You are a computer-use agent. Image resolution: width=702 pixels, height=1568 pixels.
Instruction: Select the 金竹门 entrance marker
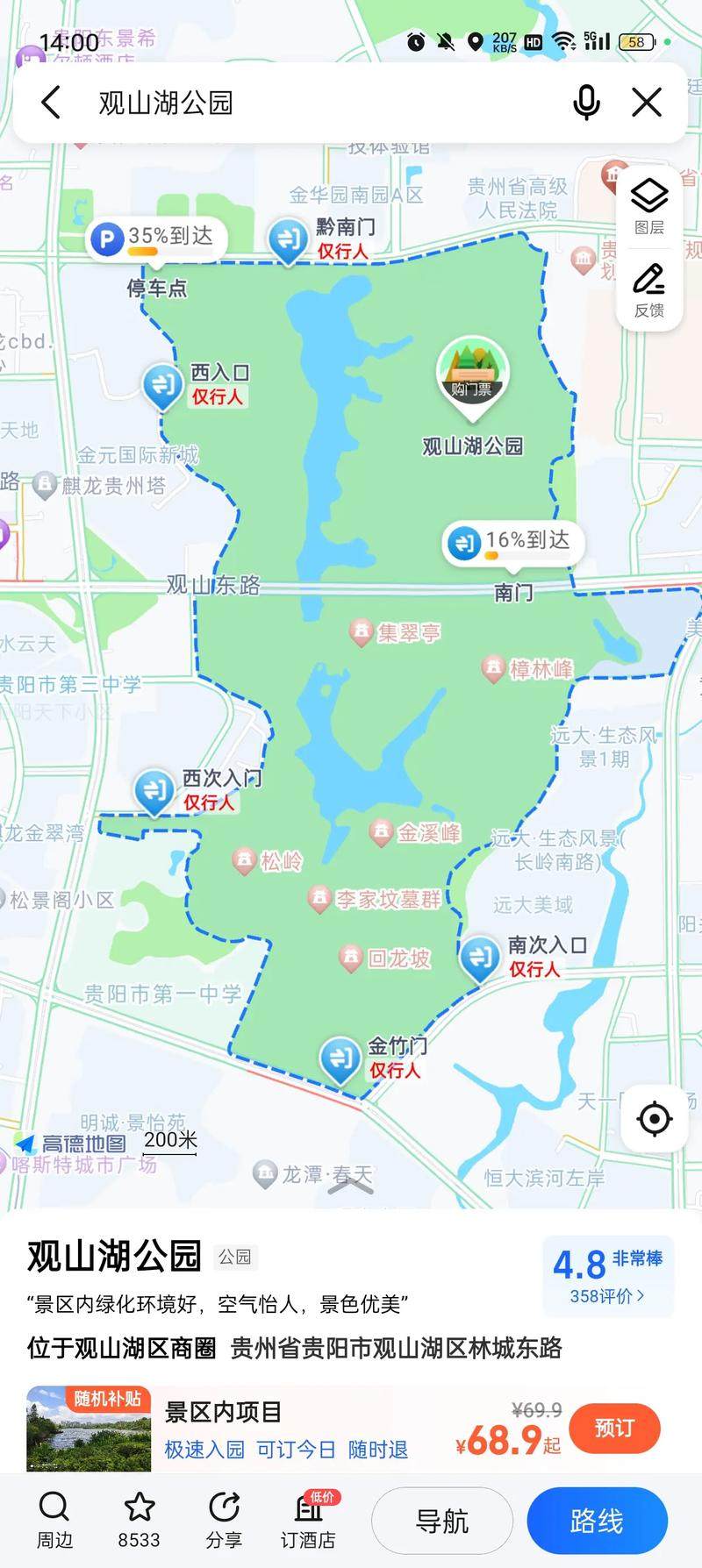coord(340,1058)
